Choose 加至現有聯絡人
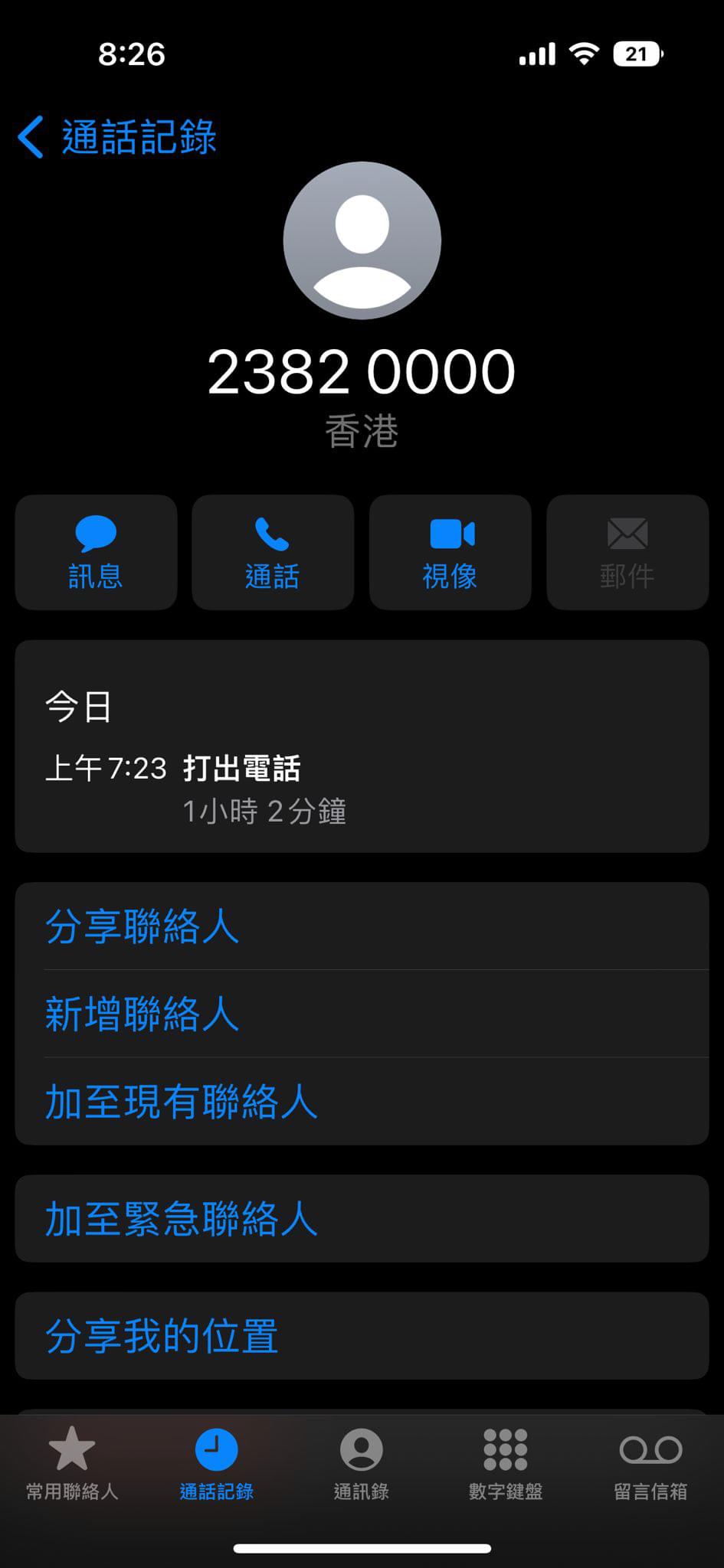This screenshot has width=724, height=1568. click(362, 1102)
